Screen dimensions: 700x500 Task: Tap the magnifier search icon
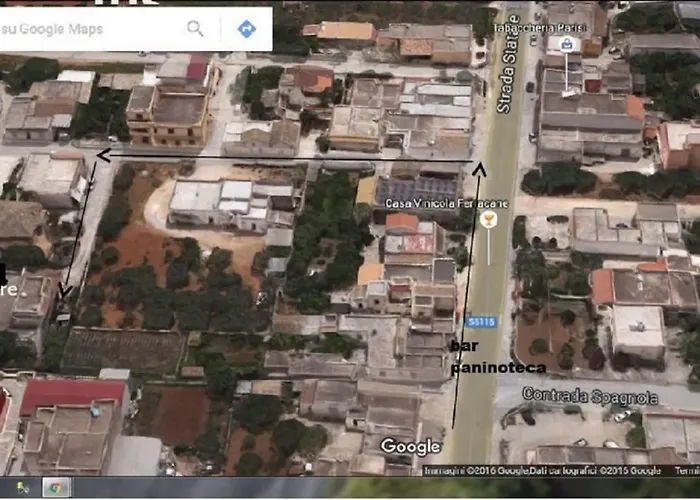(x=195, y=29)
